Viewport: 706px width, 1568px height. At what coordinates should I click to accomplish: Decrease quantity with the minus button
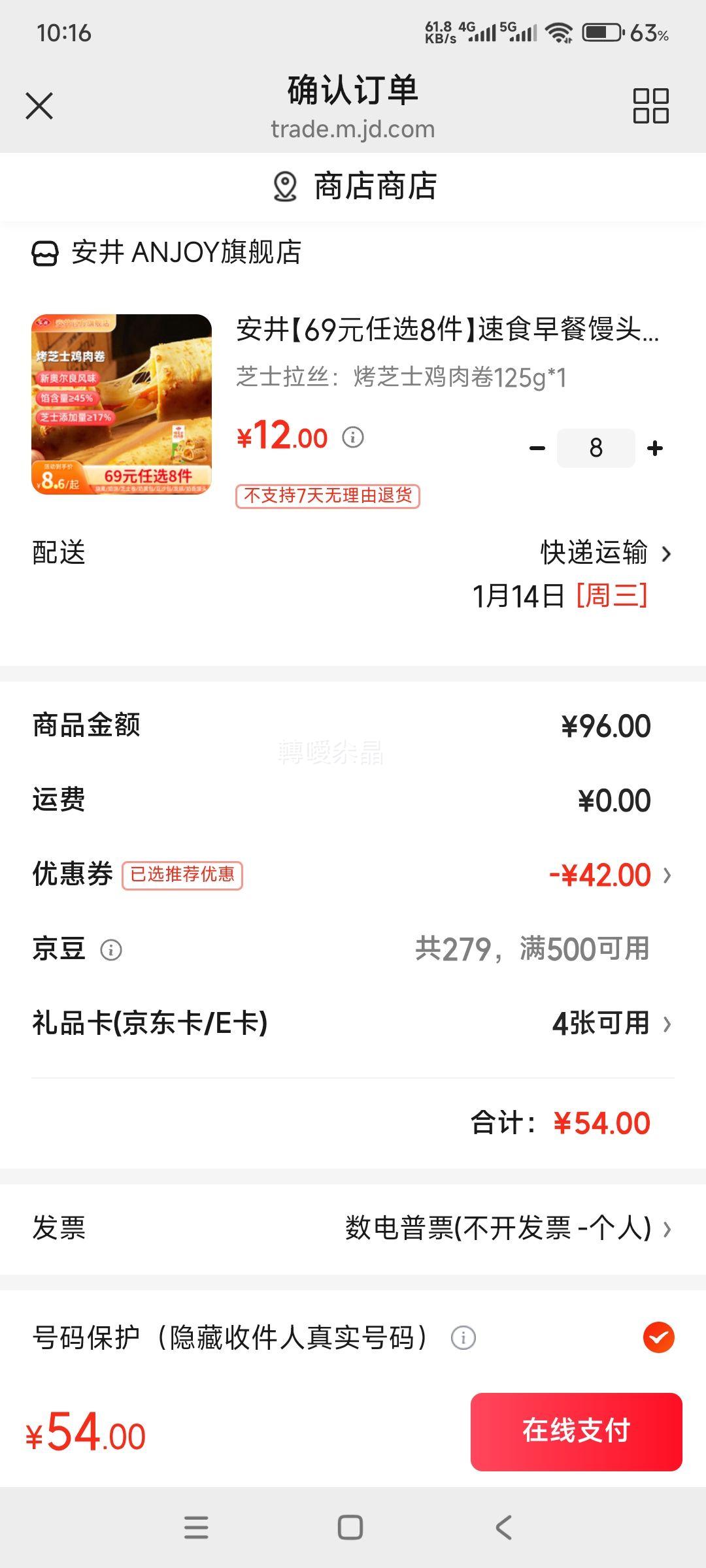[537, 448]
